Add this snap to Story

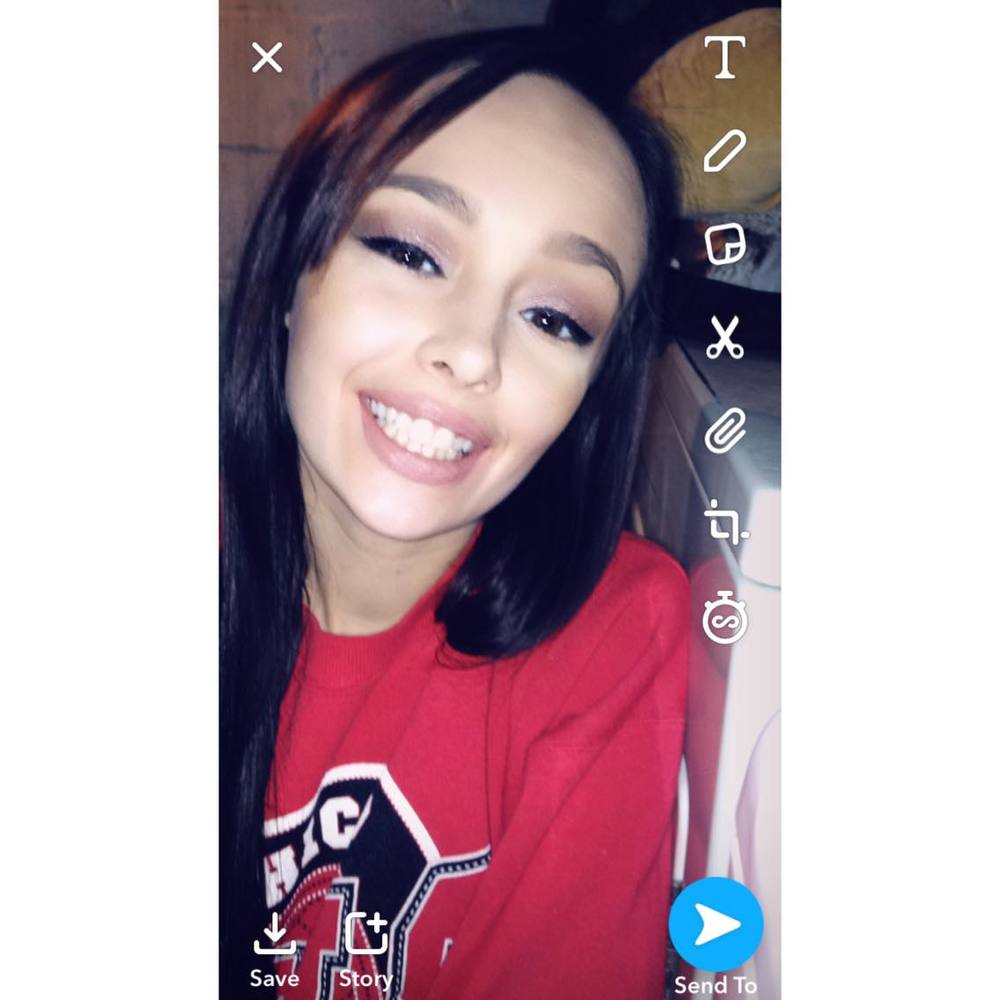tap(366, 948)
